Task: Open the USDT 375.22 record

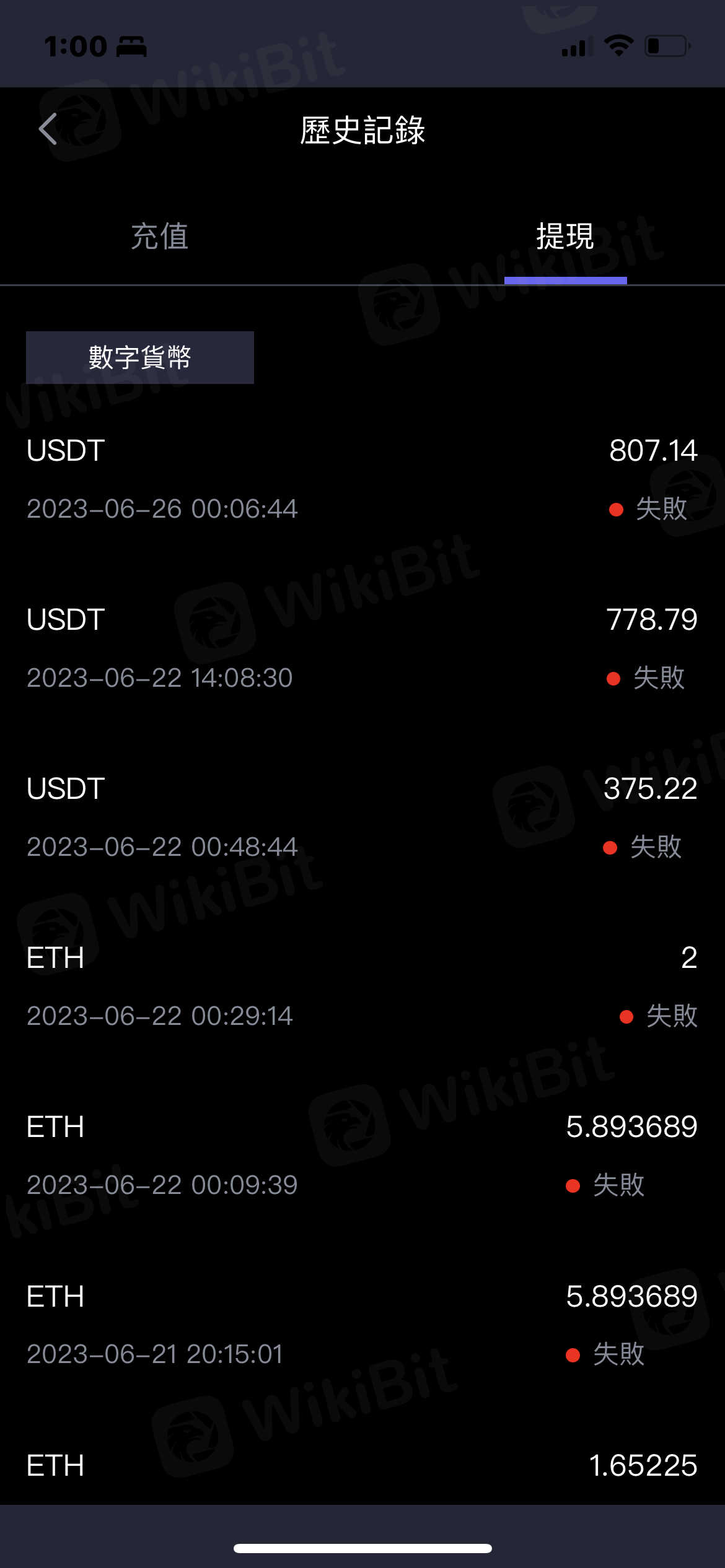Action: pyautogui.click(x=362, y=816)
